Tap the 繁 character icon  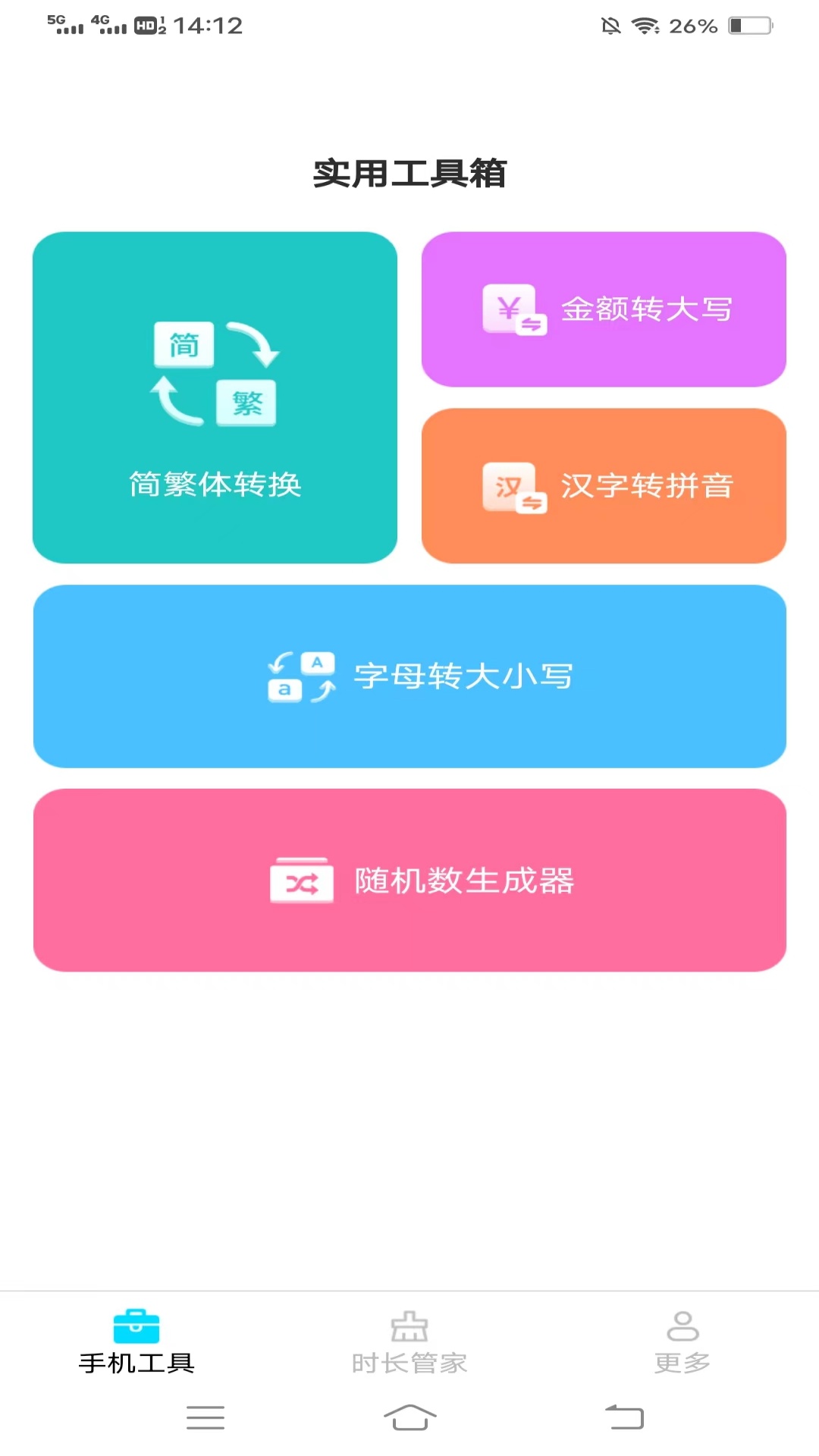point(247,403)
